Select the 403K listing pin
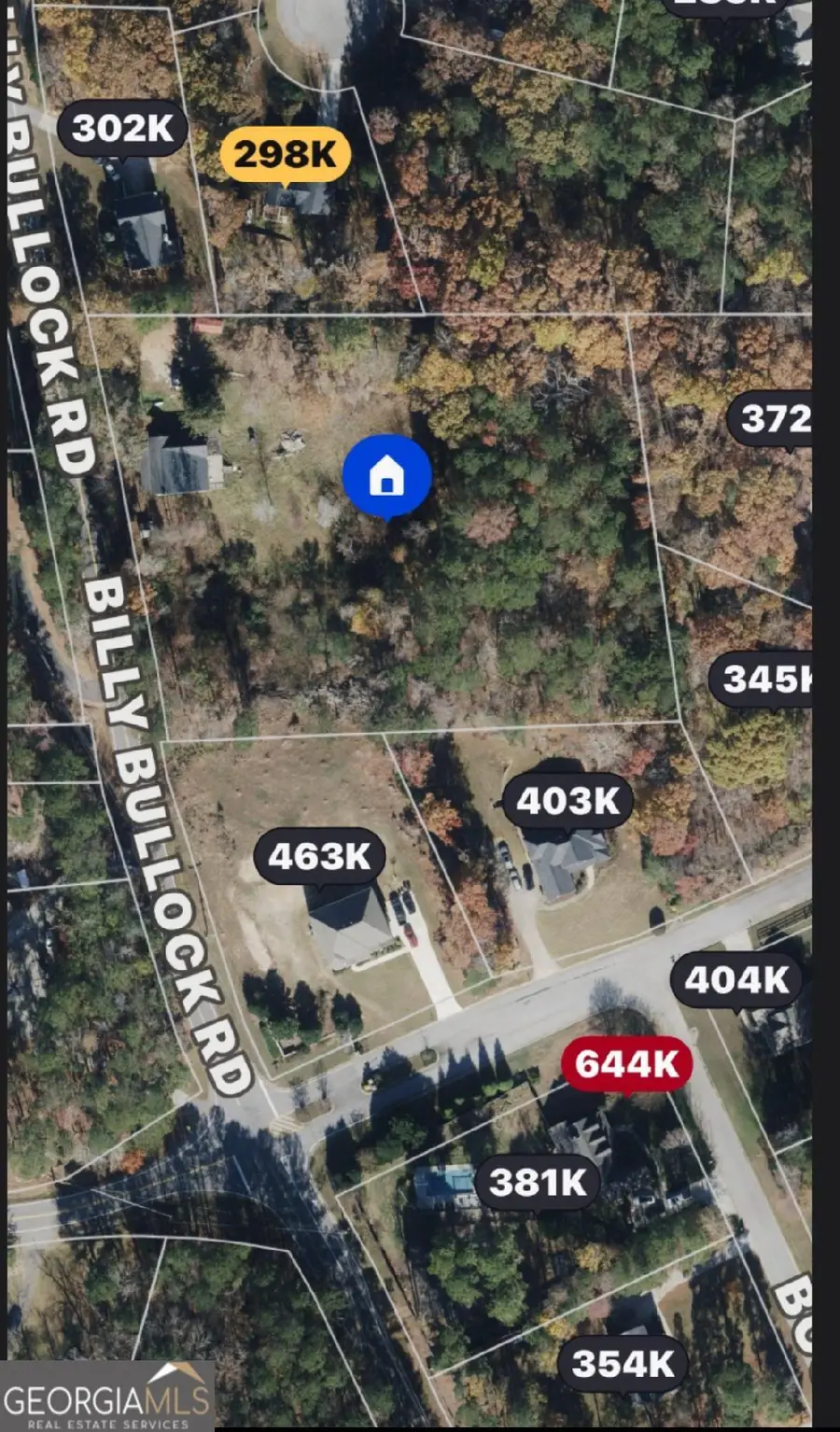Screen dimensions: 840x1432 (x=568, y=800)
